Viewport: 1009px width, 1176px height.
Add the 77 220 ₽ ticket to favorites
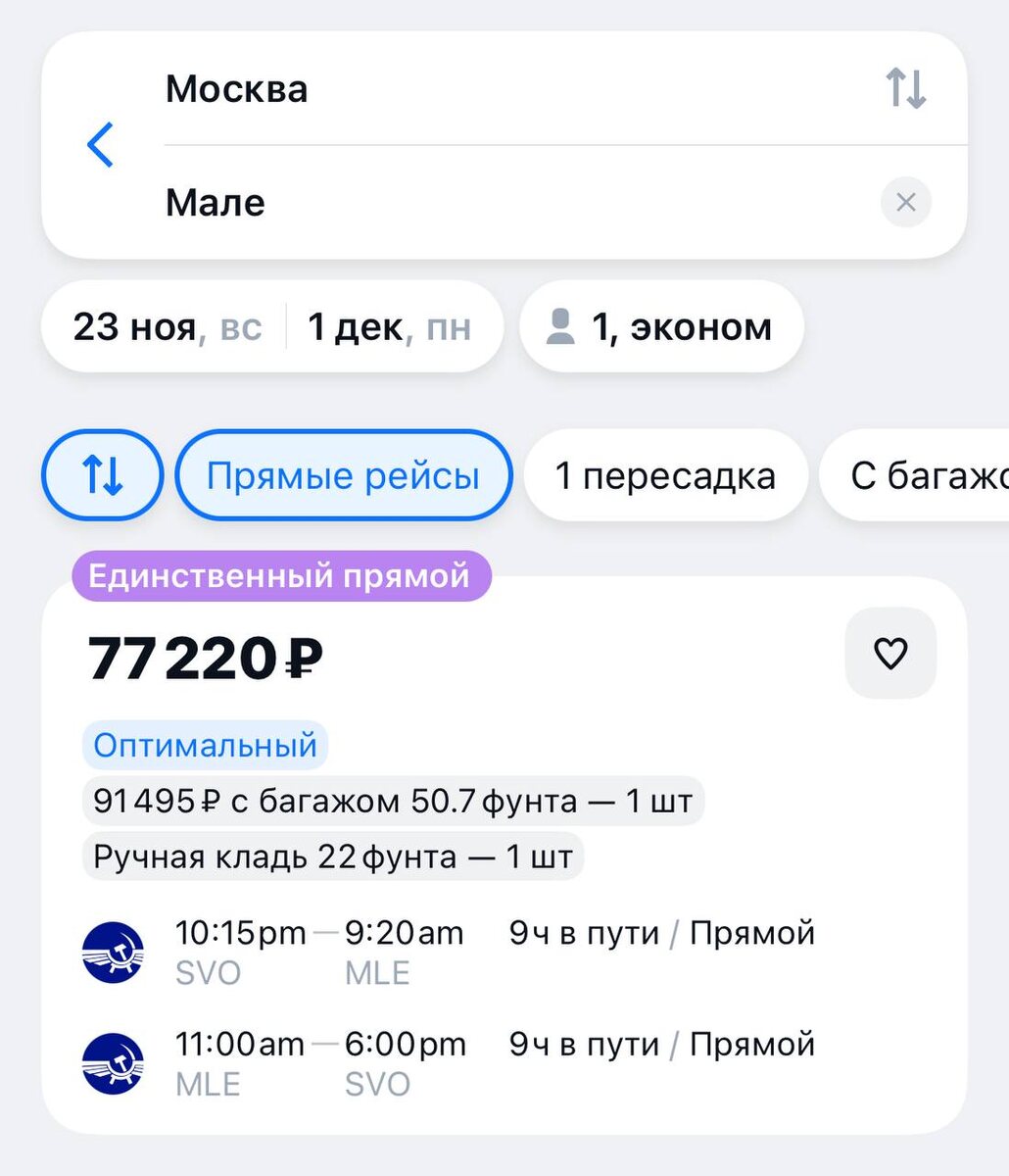[889, 654]
